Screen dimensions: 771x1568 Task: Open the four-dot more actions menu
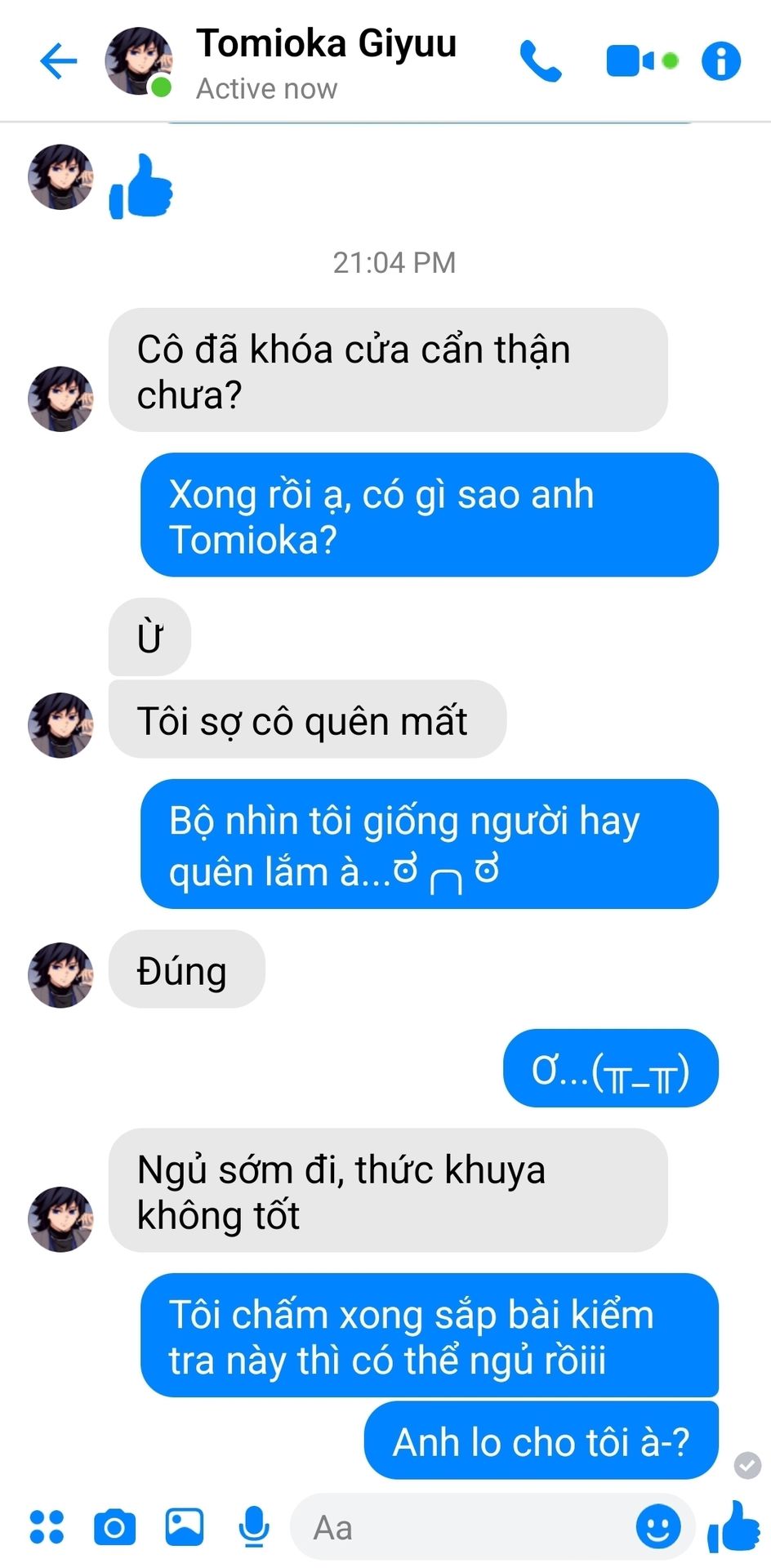(47, 1527)
